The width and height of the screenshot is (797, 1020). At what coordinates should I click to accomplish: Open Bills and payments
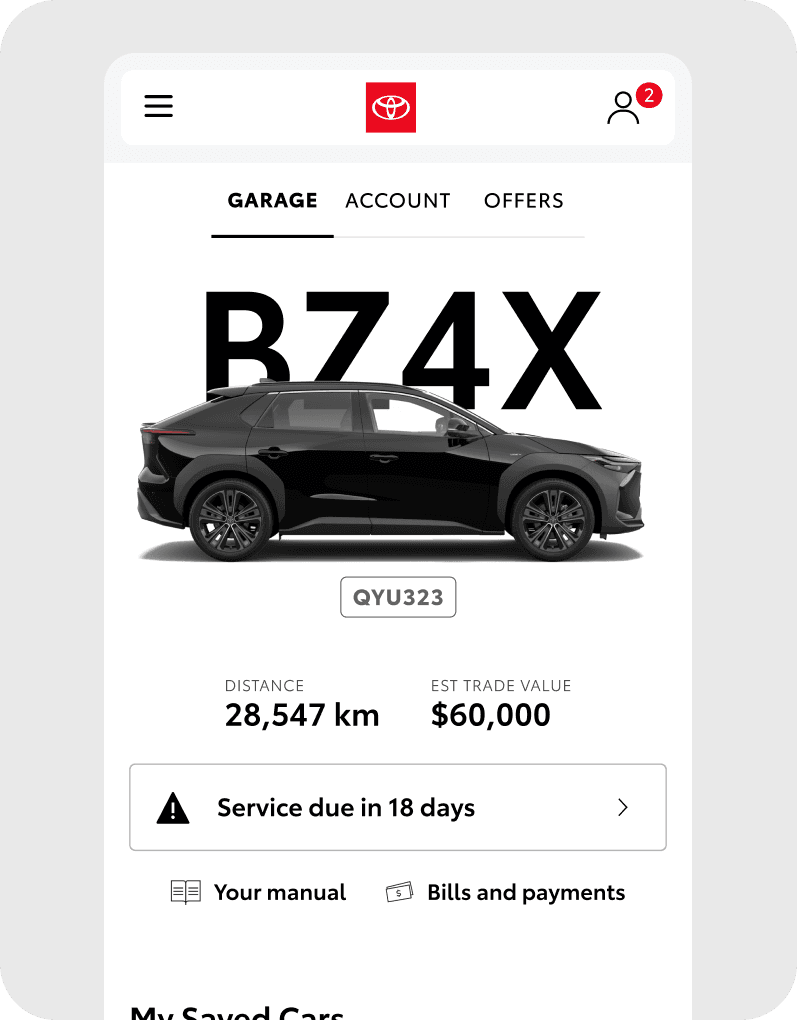coord(526,892)
